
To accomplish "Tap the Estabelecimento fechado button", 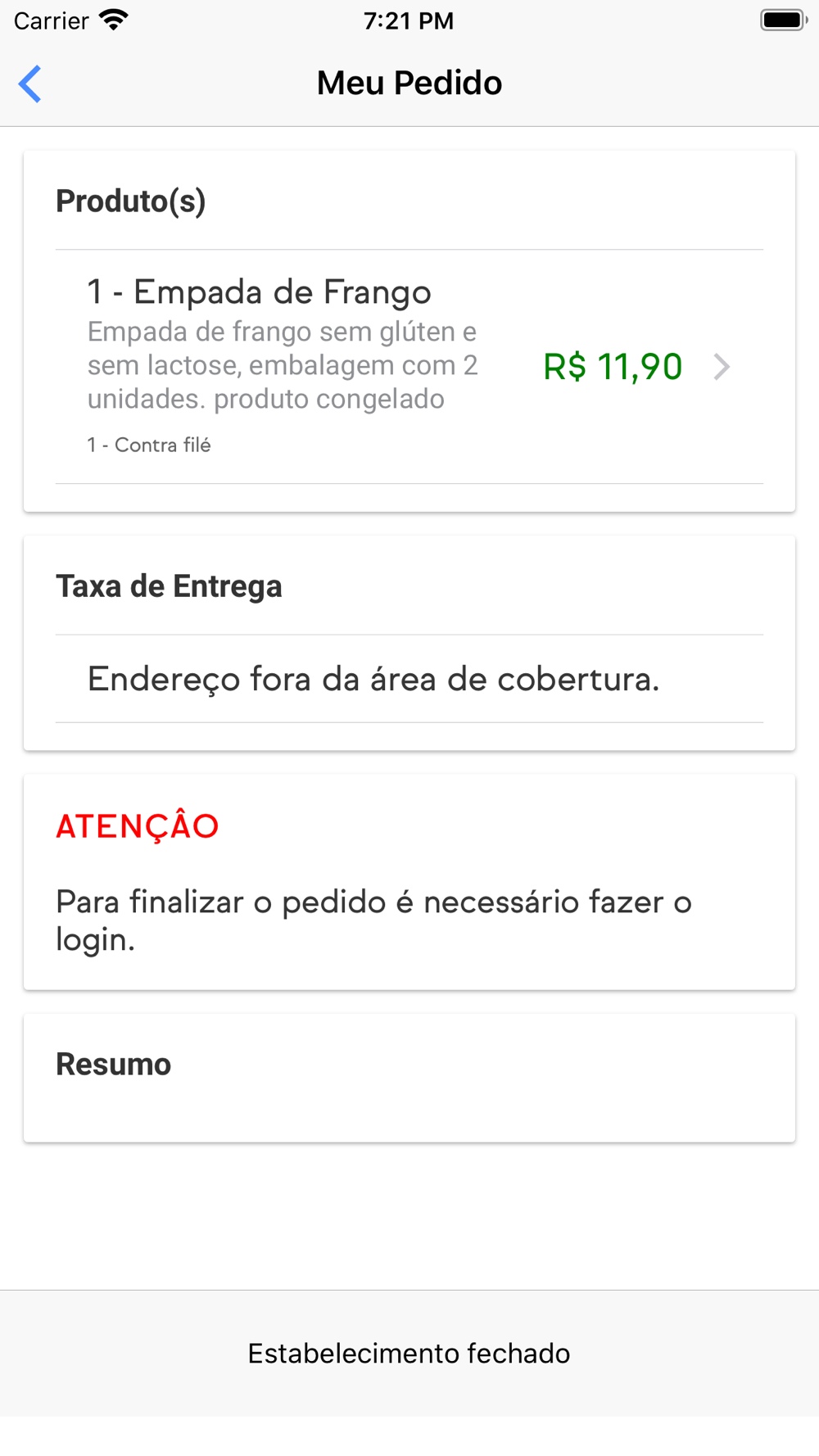I will [409, 1354].
